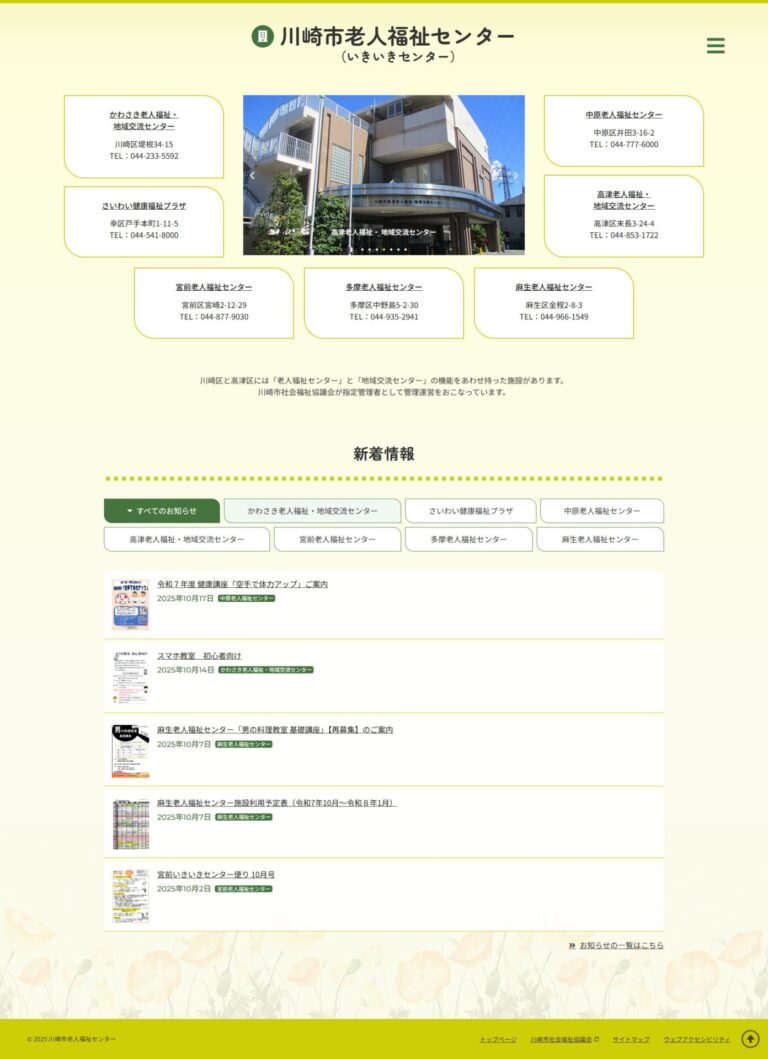Open 麻生老人福祉センター card link

tap(553, 287)
